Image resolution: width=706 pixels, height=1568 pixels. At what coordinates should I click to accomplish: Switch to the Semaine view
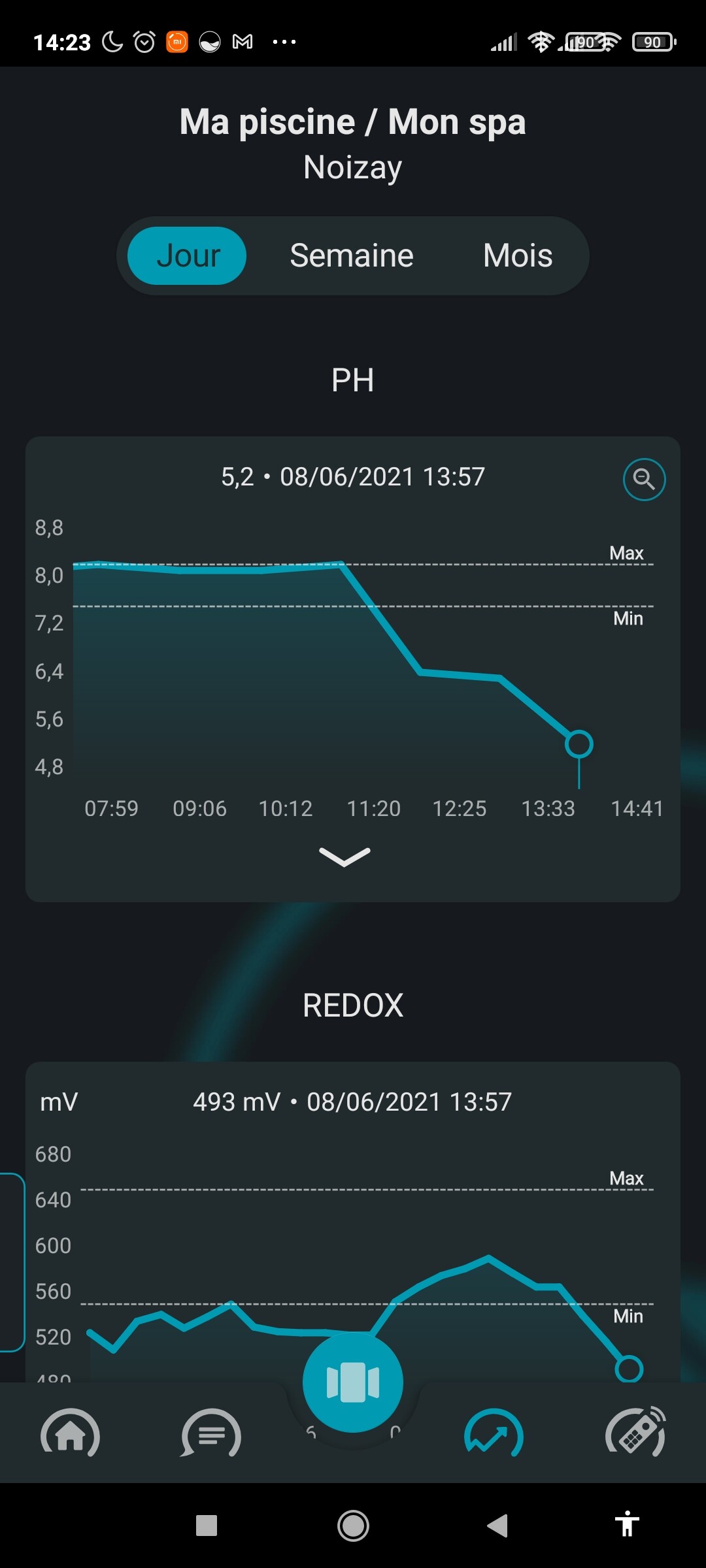point(352,255)
